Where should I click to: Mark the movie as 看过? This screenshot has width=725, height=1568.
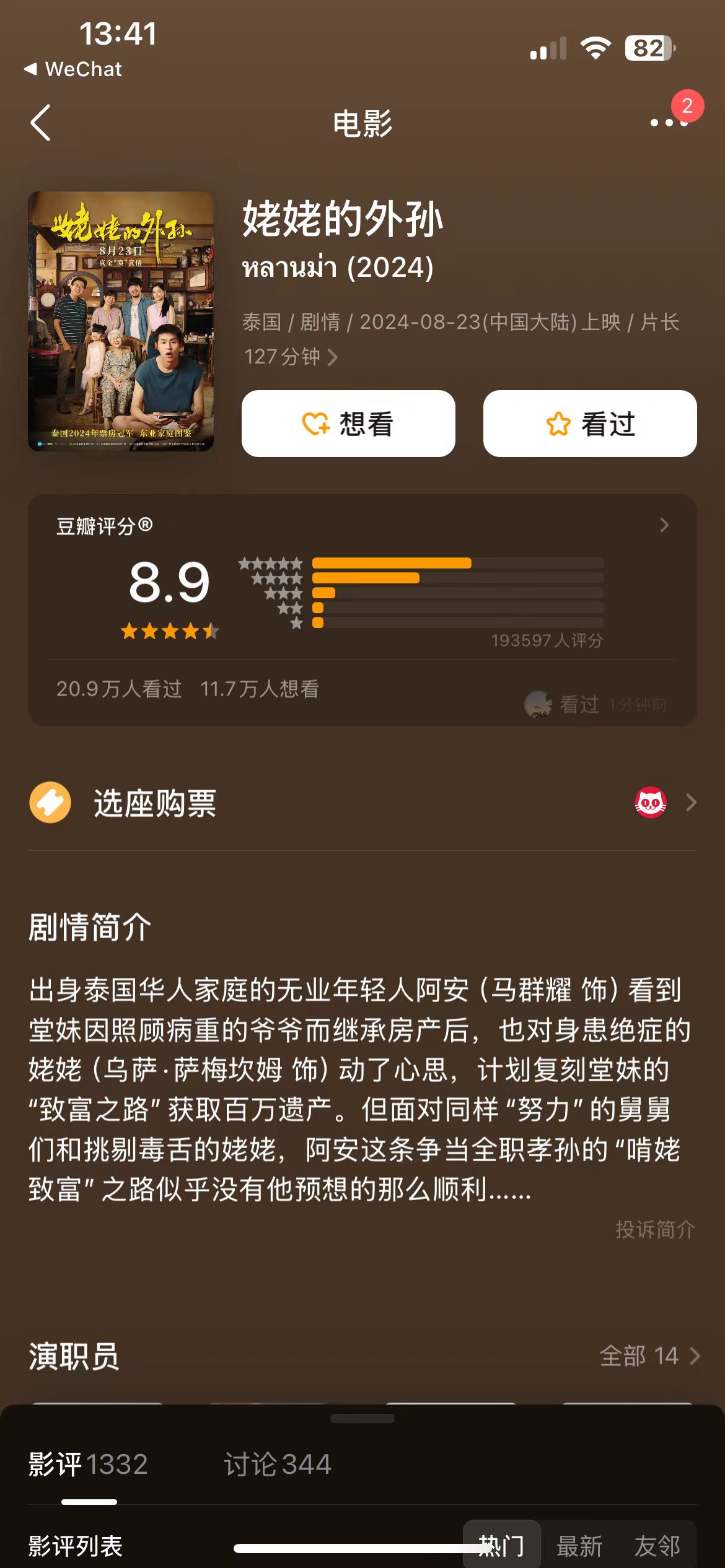tap(590, 424)
